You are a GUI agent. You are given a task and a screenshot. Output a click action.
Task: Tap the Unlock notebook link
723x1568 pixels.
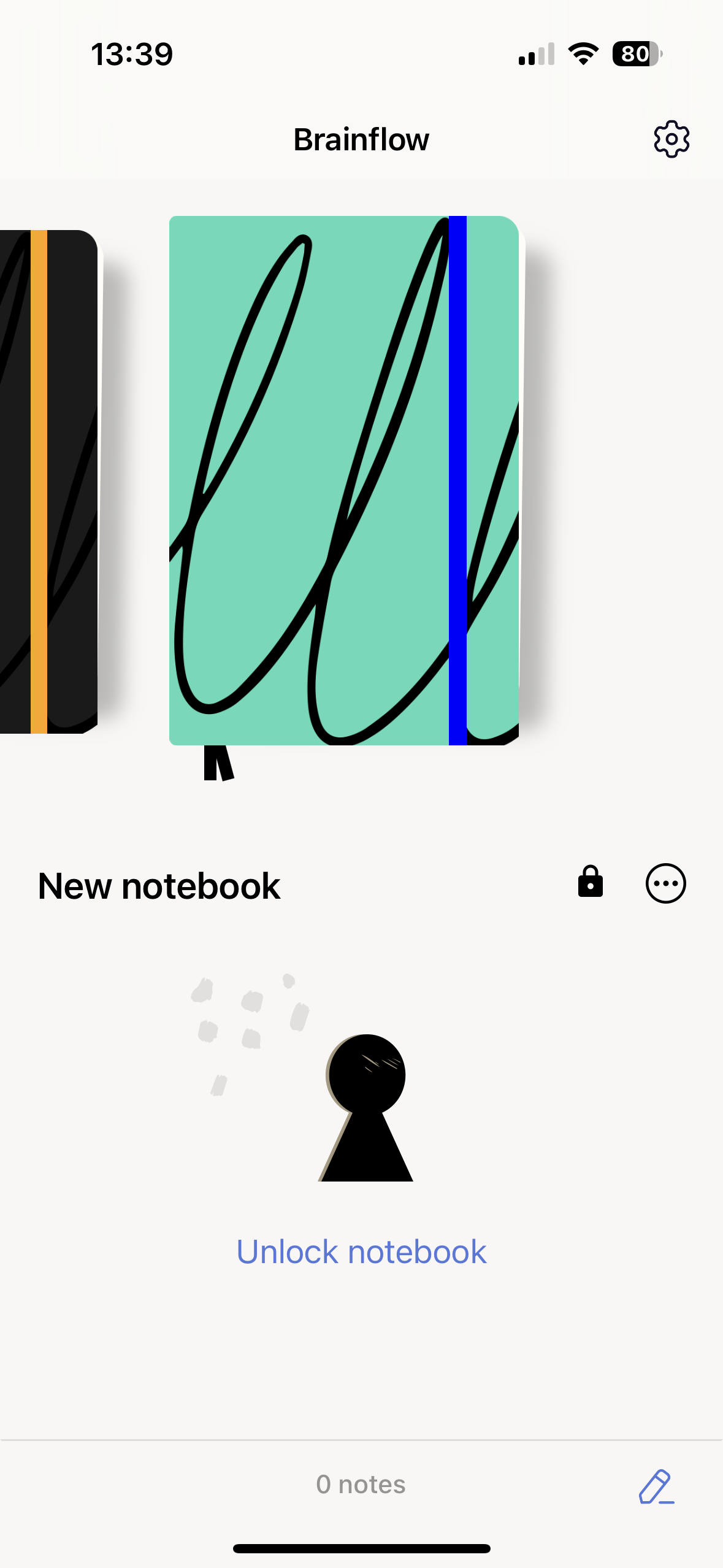[361, 1251]
